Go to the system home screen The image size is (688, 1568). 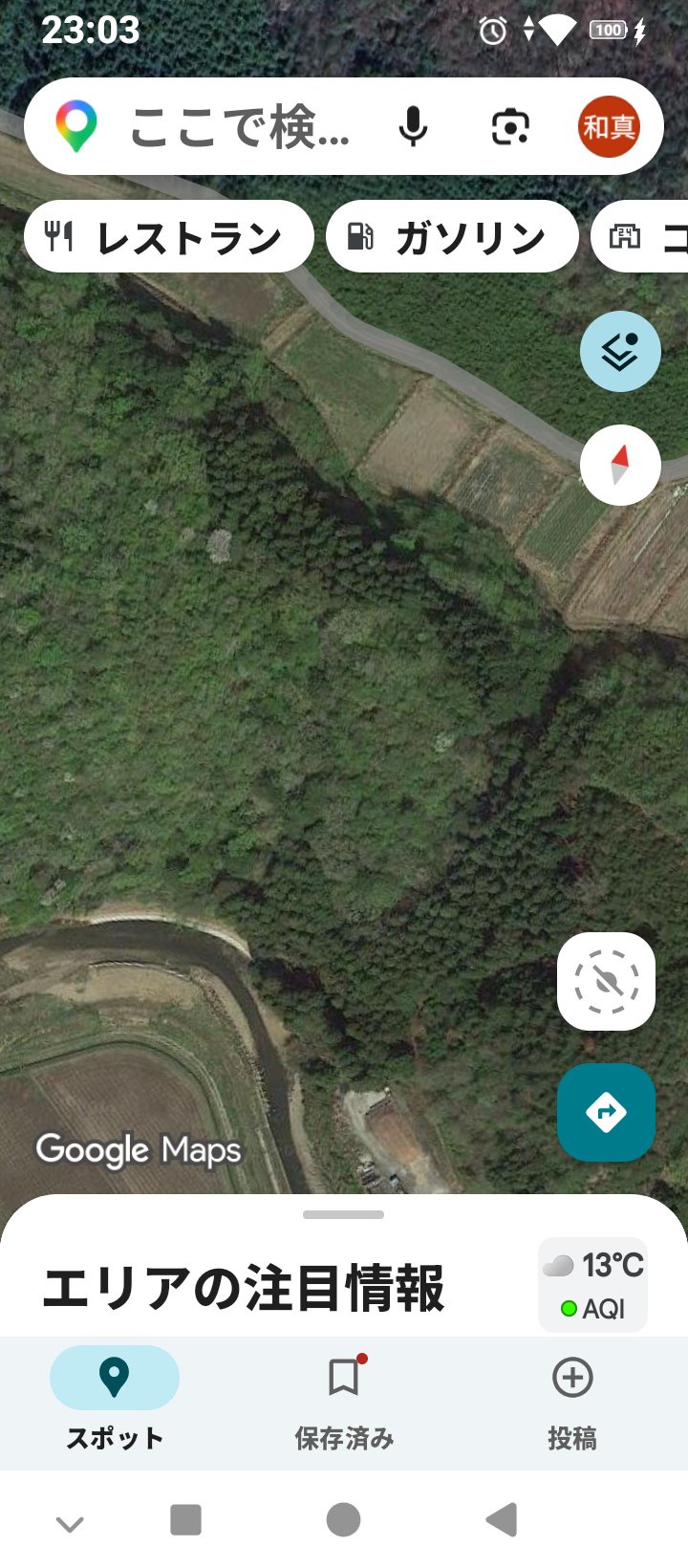tap(344, 1519)
